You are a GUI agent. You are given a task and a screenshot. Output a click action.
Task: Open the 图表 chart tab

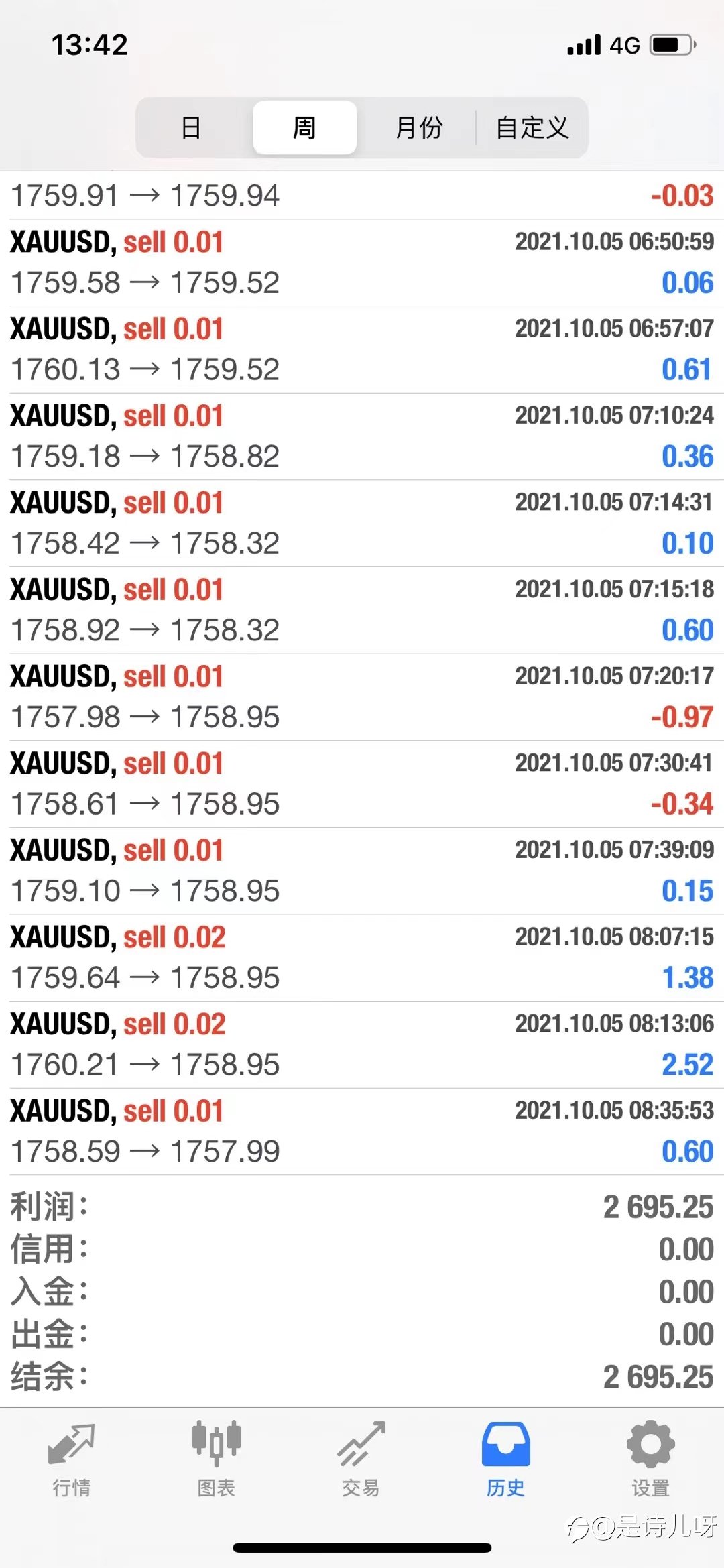tap(217, 1459)
